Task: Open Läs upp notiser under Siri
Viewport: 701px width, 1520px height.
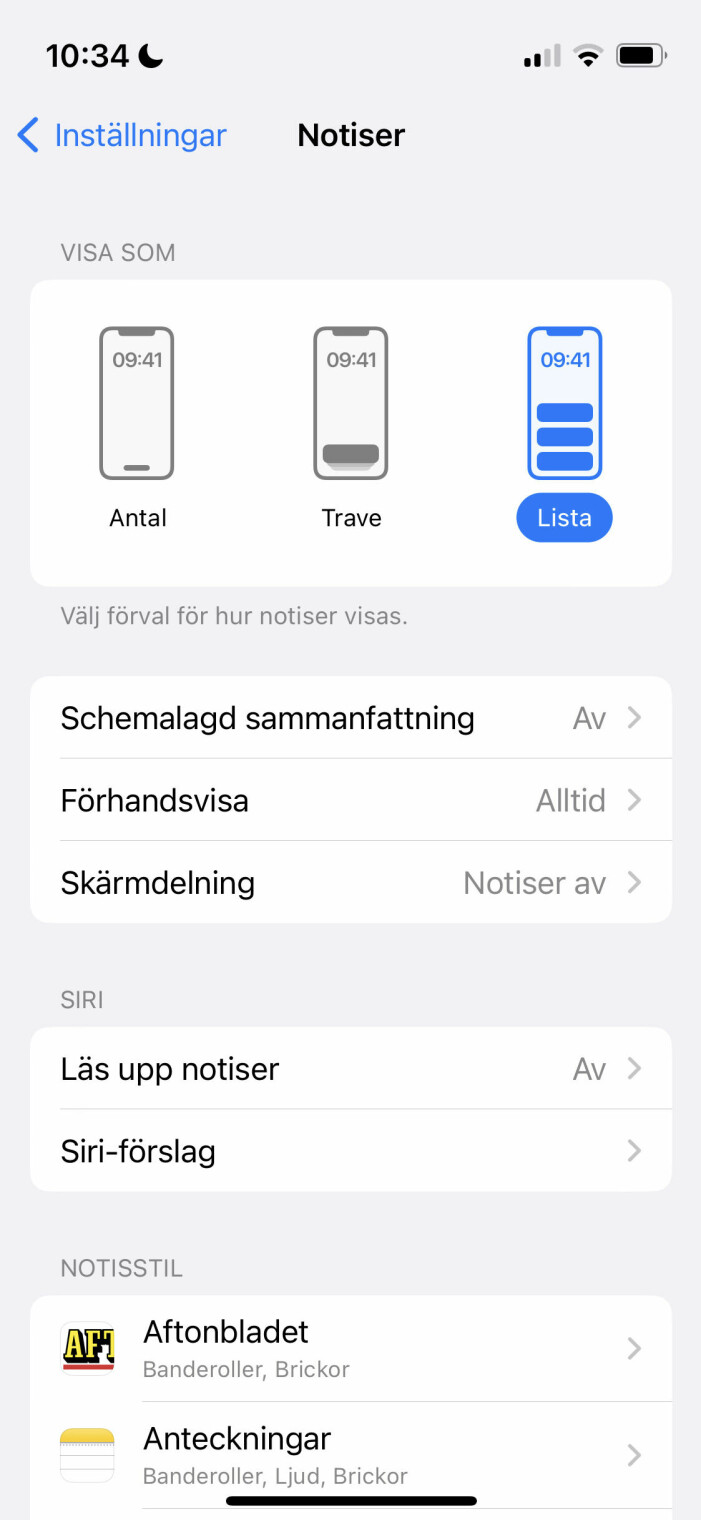Action: pos(350,1068)
